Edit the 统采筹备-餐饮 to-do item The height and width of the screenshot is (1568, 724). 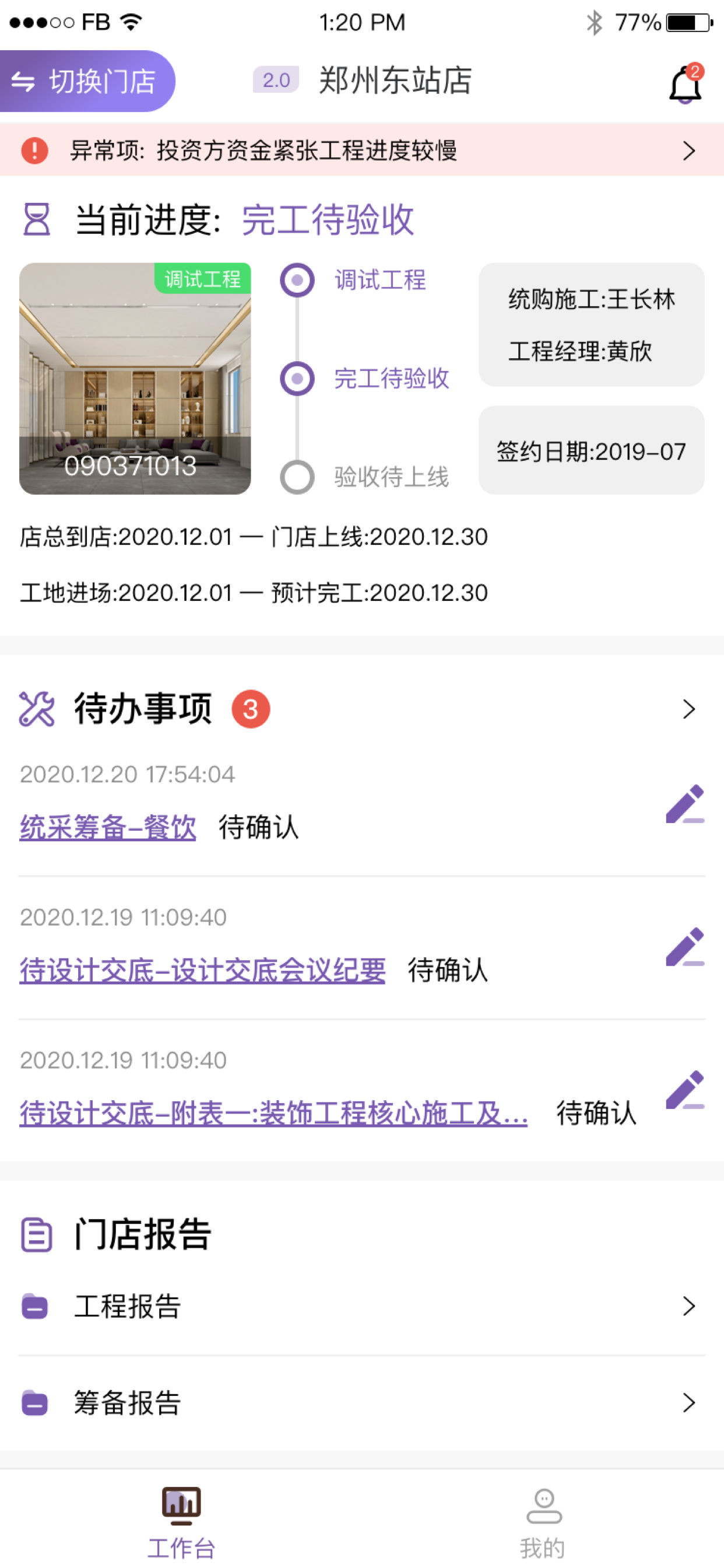(685, 804)
